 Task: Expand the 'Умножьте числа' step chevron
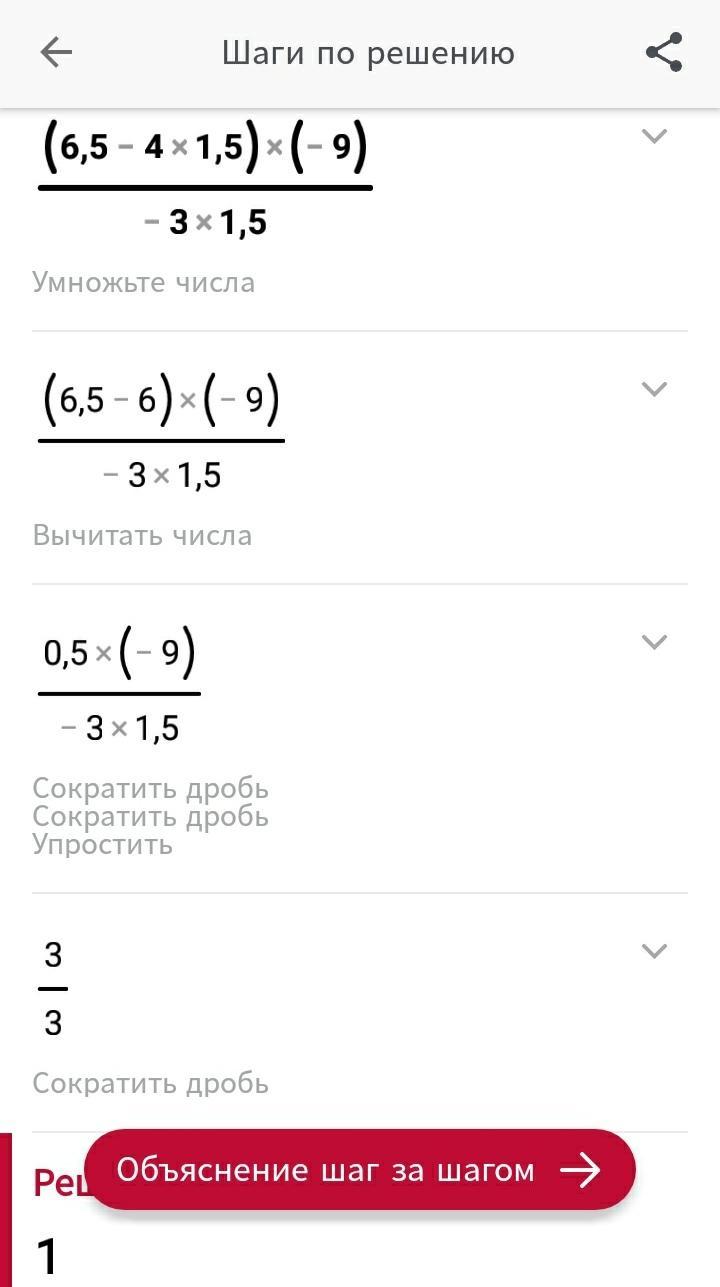click(654, 136)
